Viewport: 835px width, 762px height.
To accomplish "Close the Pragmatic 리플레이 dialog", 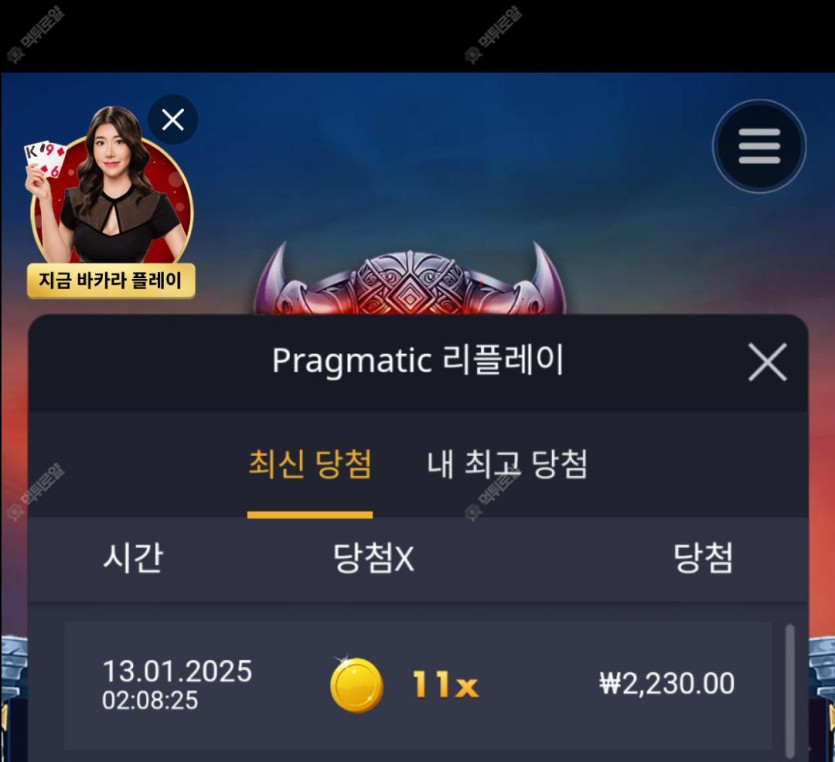I will (767, 362).
